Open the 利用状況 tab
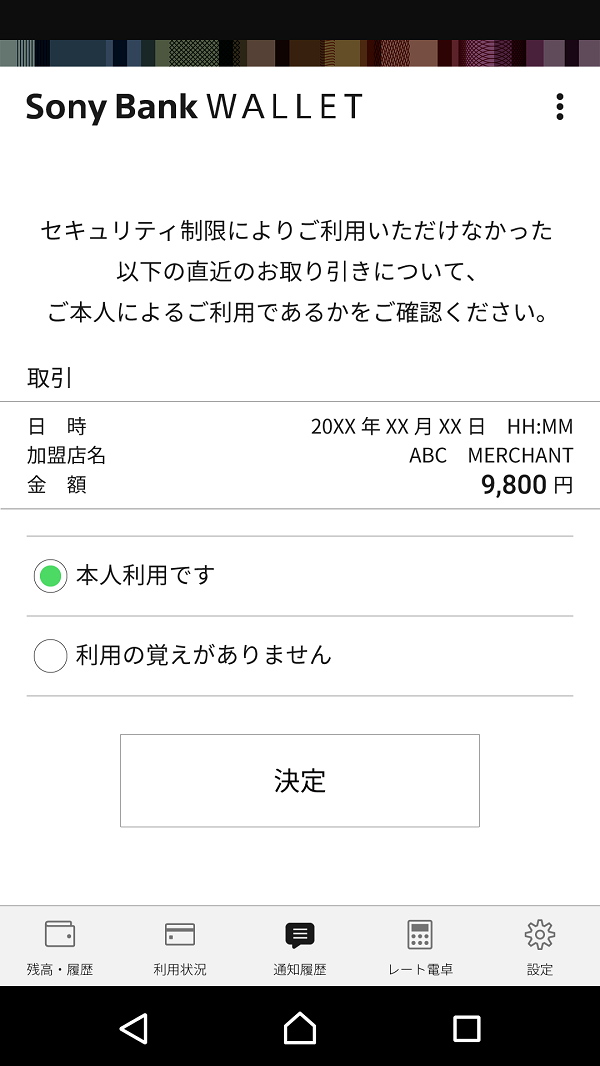This screenshot has width=600, height=1066. click(x=180, y=946)
